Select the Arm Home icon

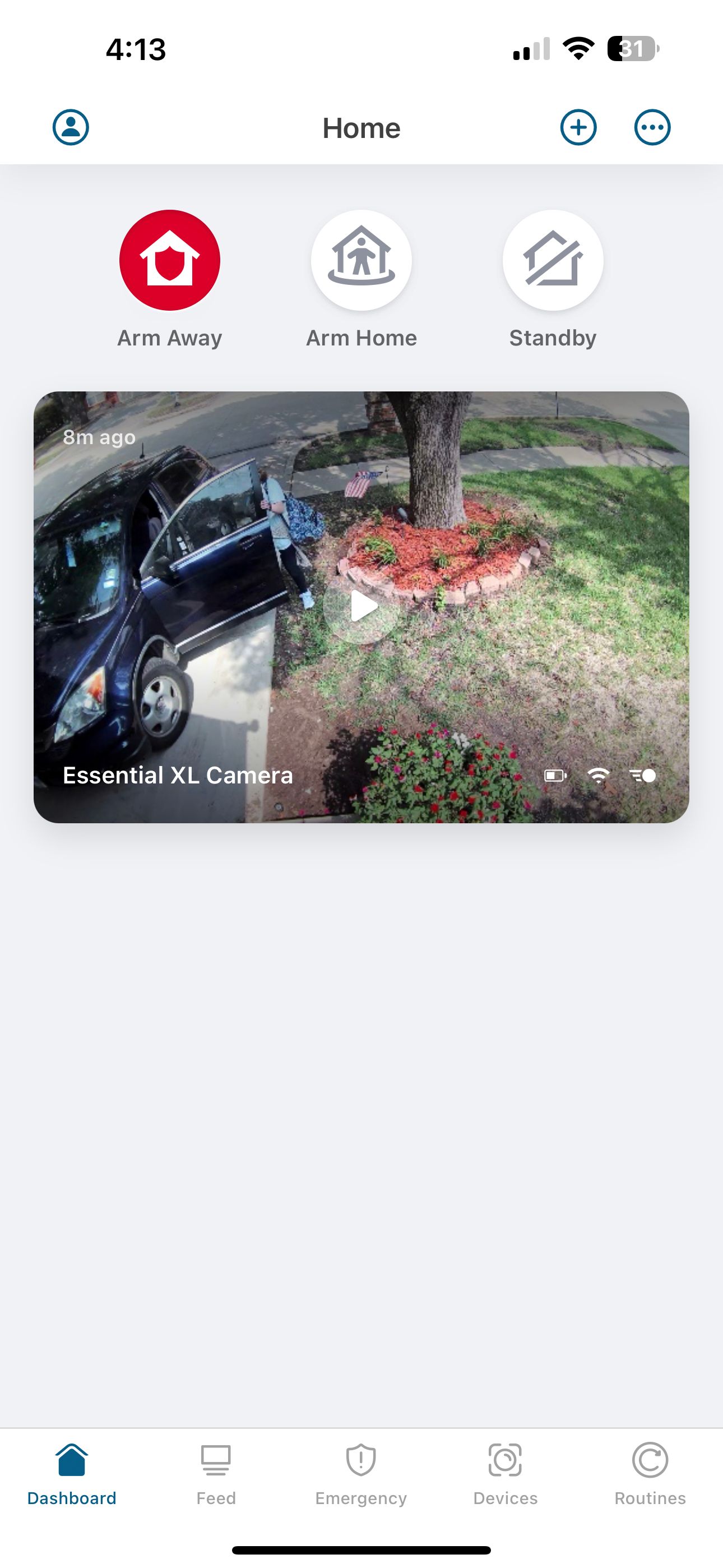click(x=361, y=259)
